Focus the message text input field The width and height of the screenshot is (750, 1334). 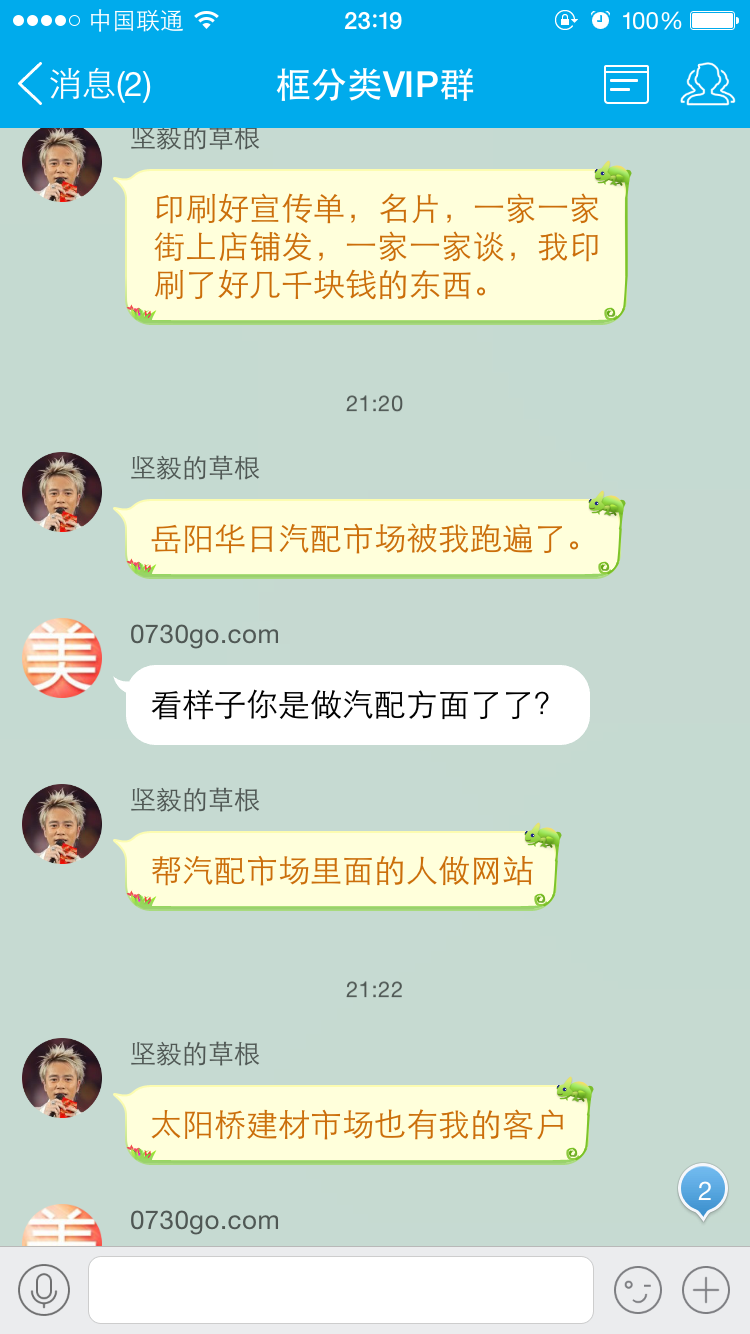pyautogui.click(x=340, y=1290)
